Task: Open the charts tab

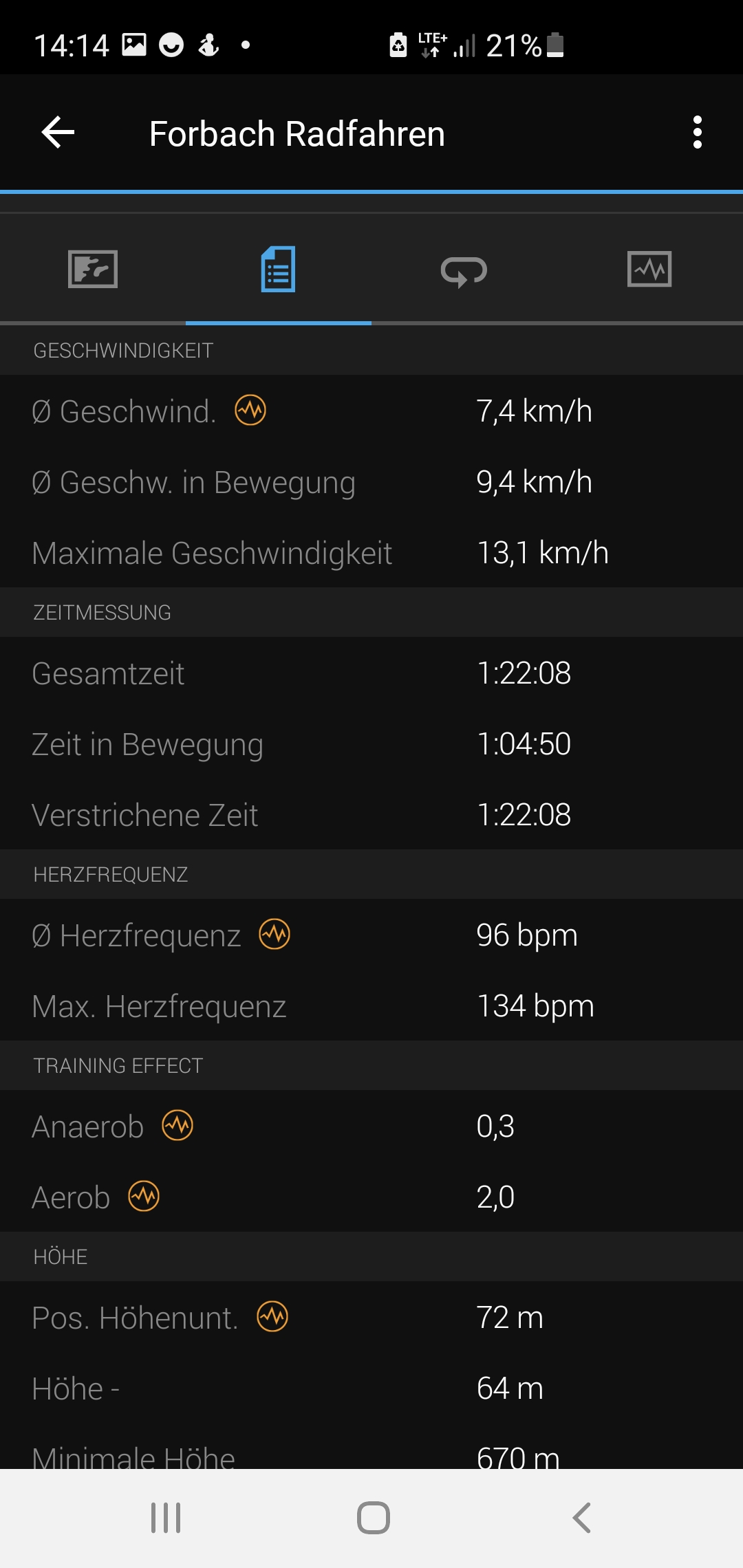Action: pyautogui.click(x=649, y=269)
